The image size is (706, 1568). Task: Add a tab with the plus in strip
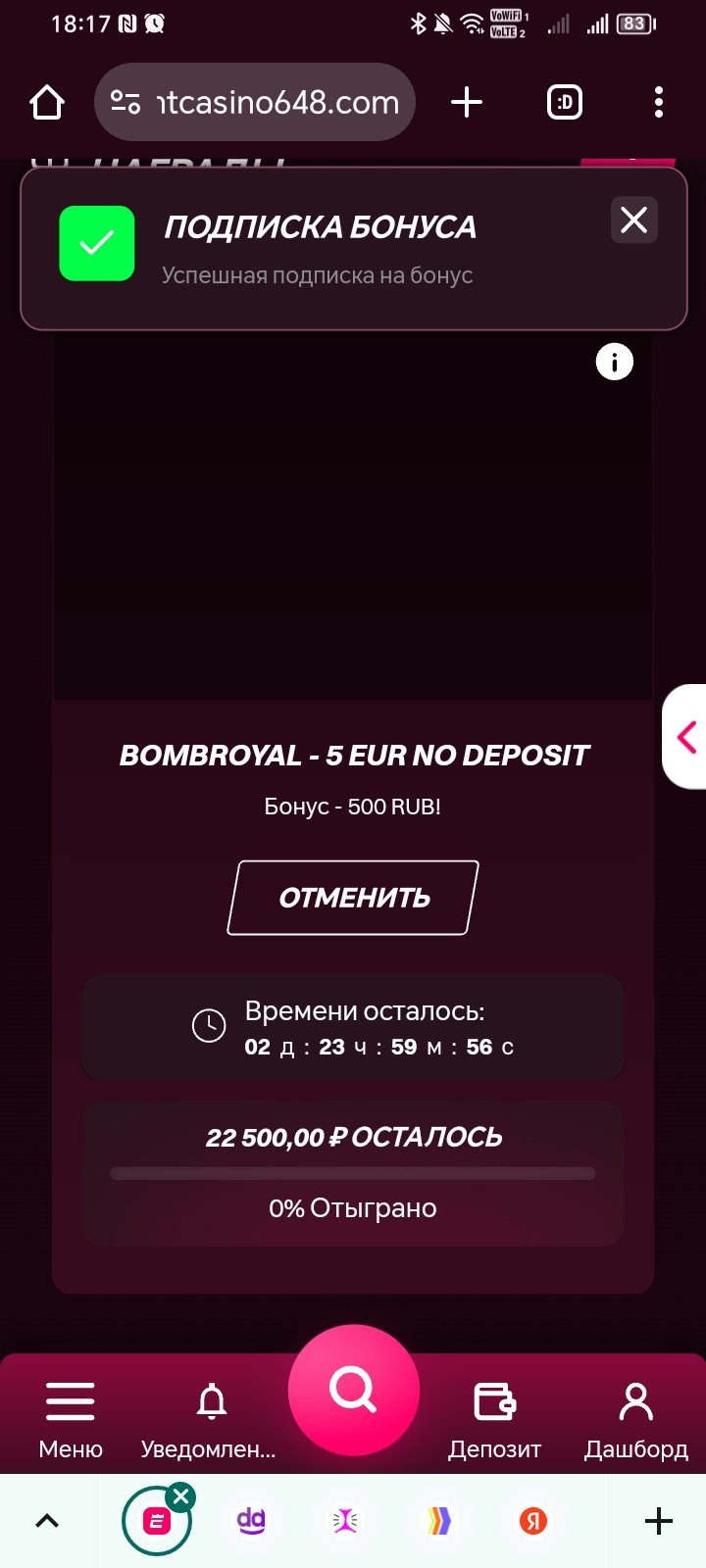pyautogui.click(x=659, y=1521)
